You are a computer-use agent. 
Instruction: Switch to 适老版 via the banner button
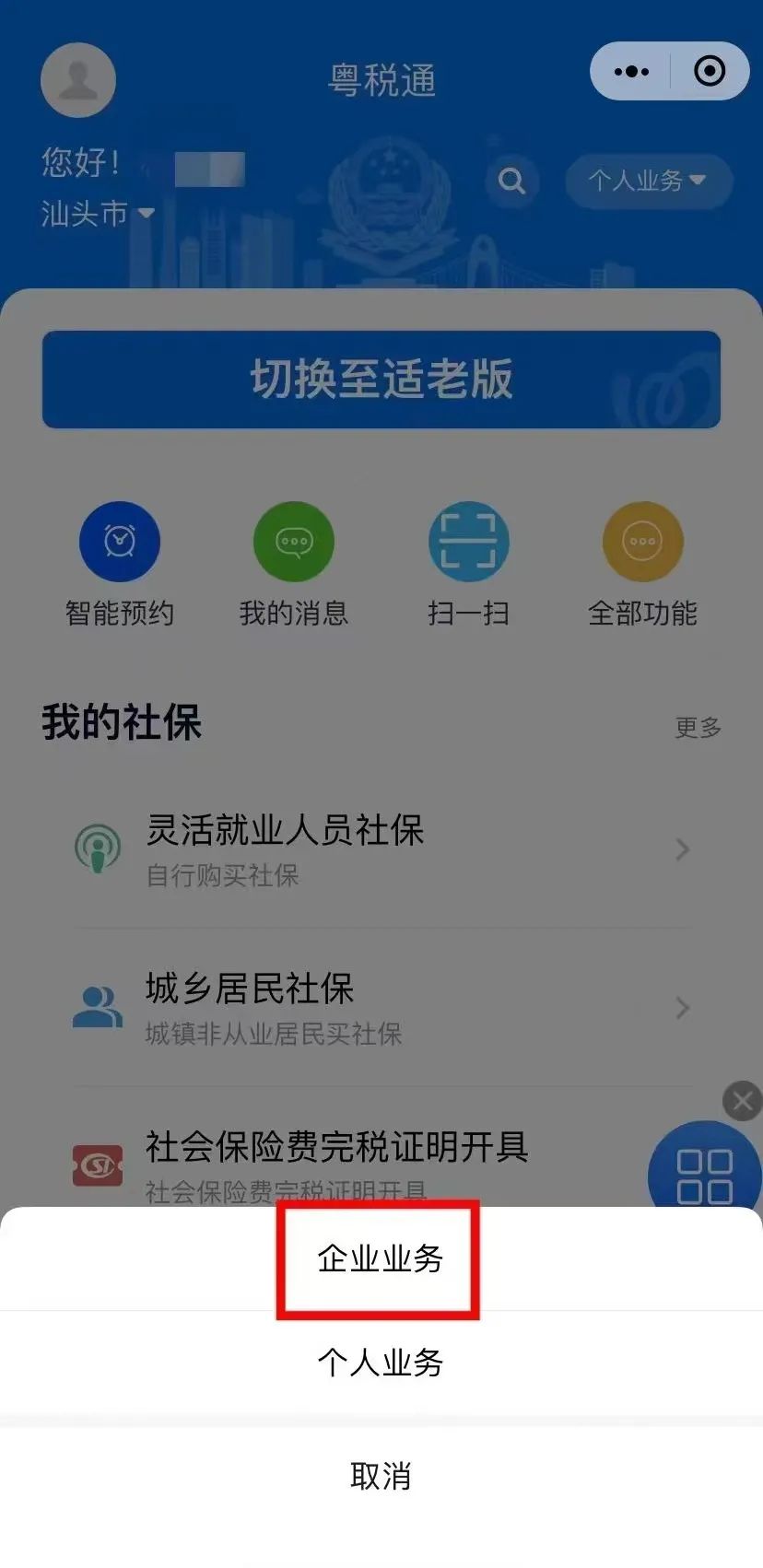click(381, 380)
